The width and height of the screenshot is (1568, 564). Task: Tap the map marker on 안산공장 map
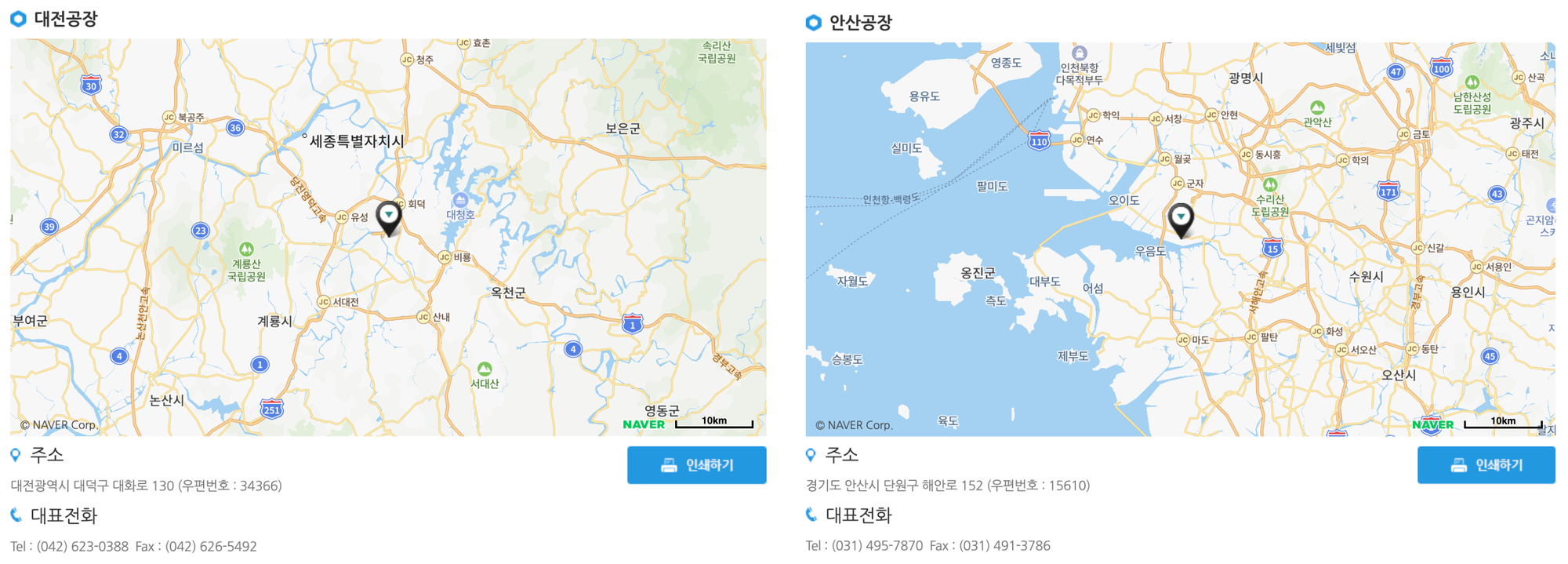(x=1181, y=219)
